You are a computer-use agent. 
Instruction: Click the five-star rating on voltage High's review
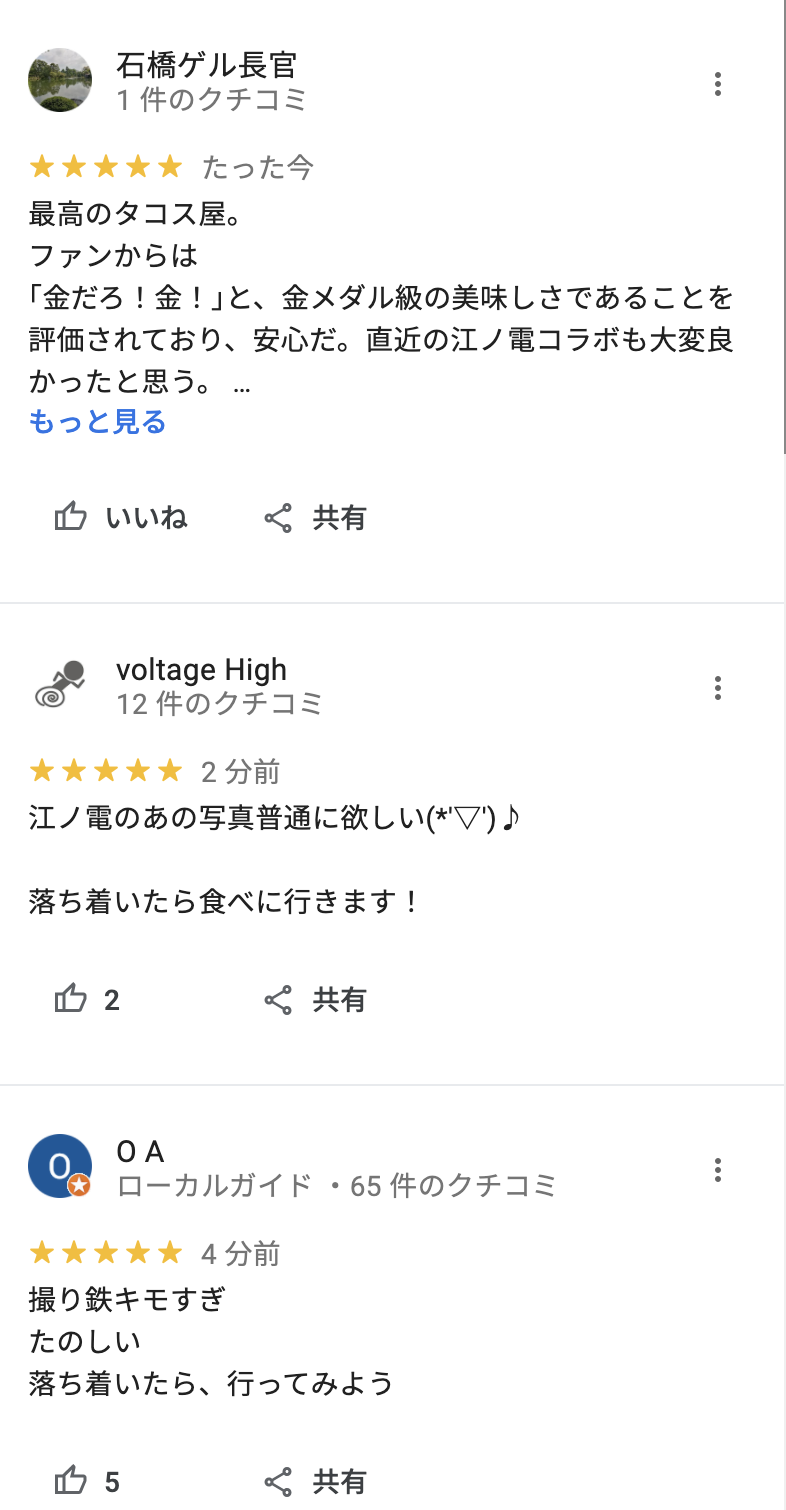point(105,771)
